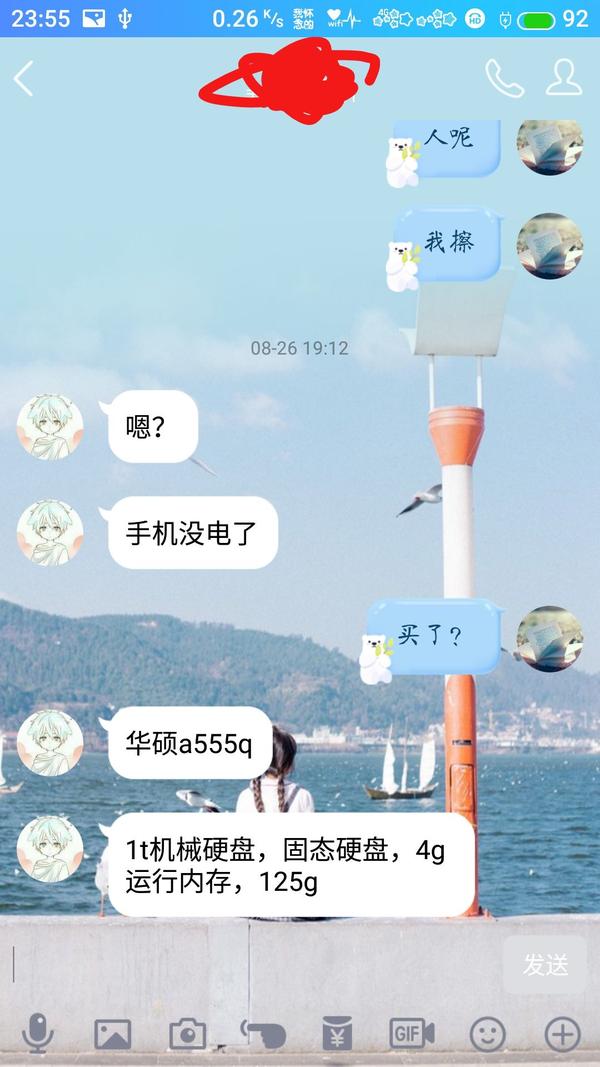The image size is (600, 1067).
Task: Open the photo gallery picker
Action: point(113,1033)
